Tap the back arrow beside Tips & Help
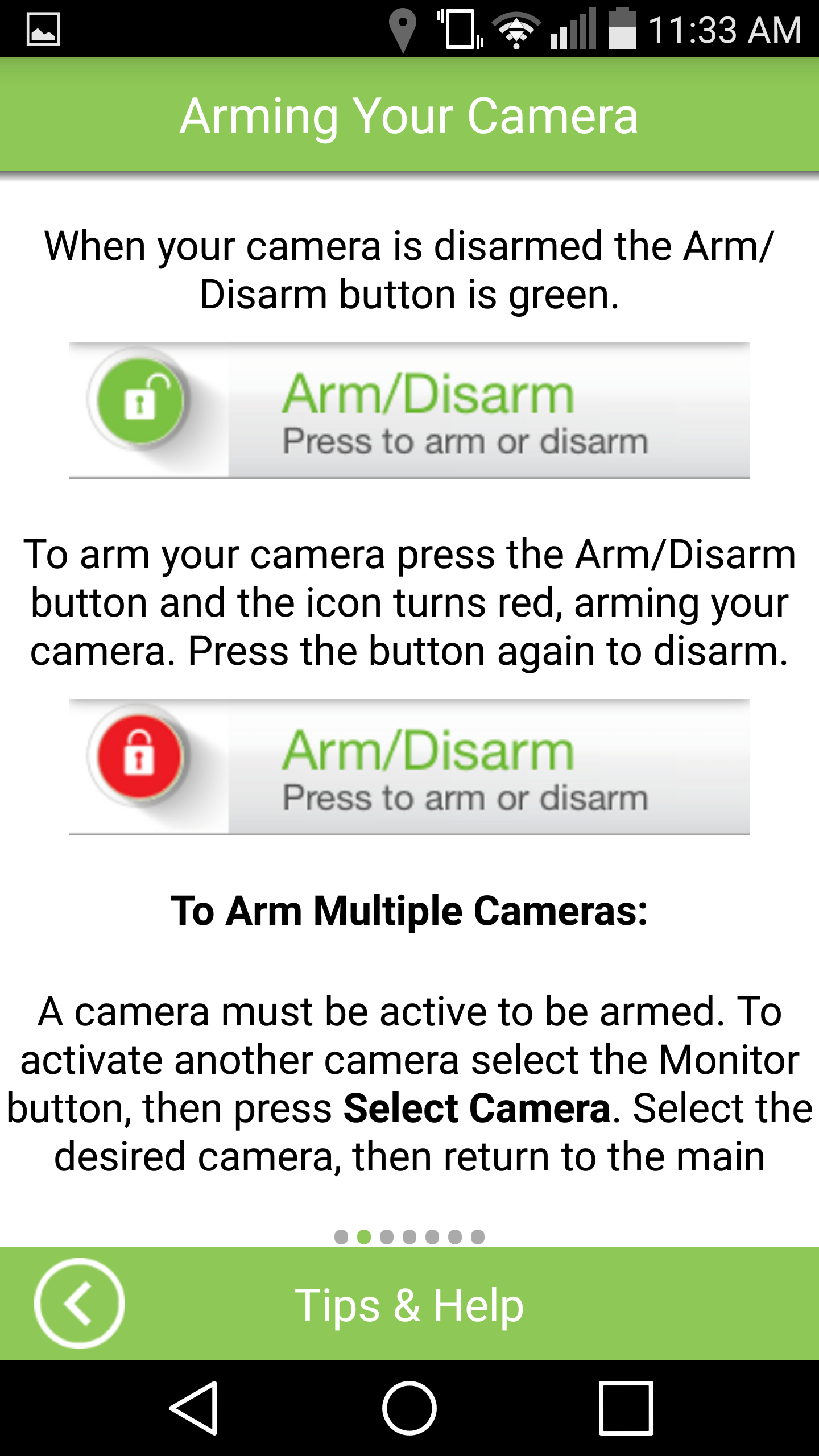This screenshot has width=819, height=1456. [80, 1304]
